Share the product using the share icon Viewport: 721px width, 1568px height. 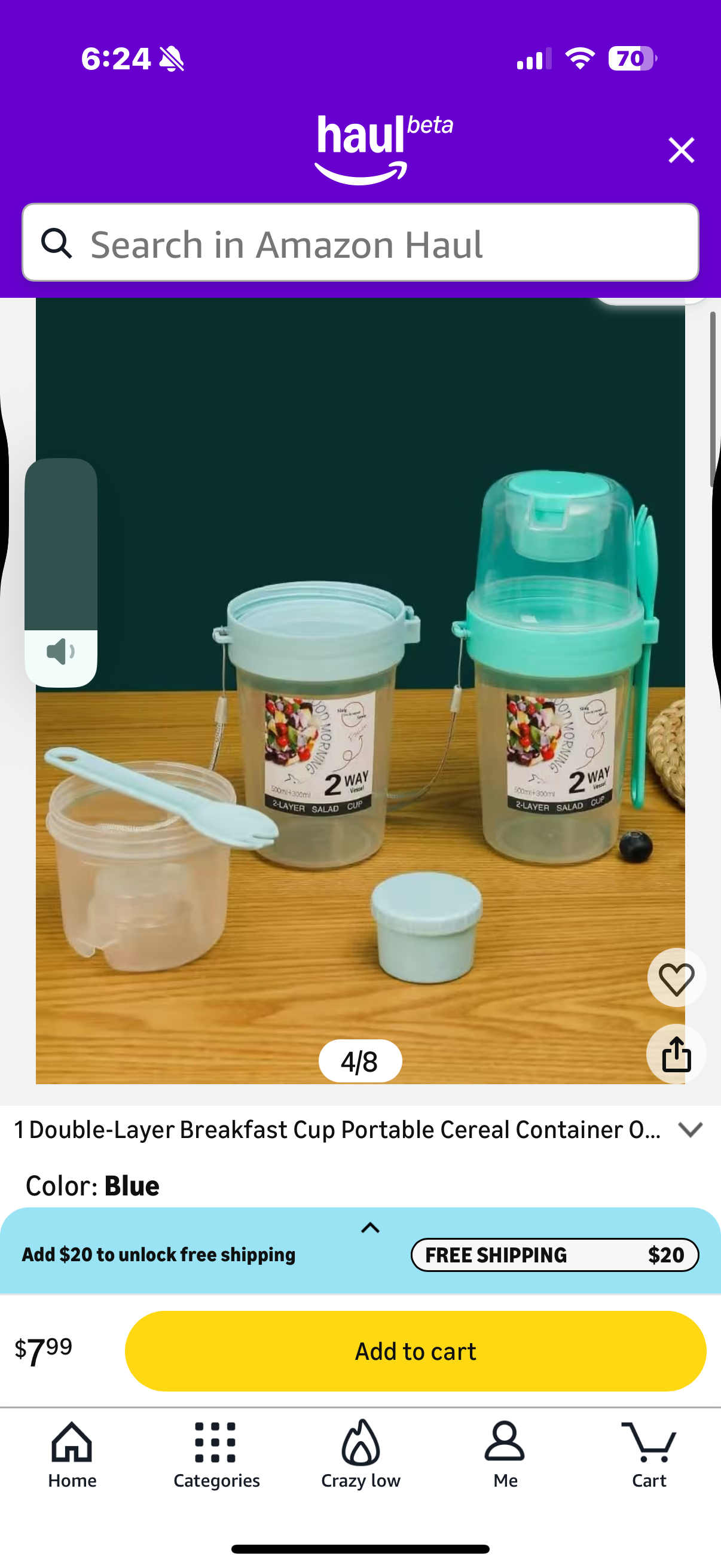coord(677,1055)
